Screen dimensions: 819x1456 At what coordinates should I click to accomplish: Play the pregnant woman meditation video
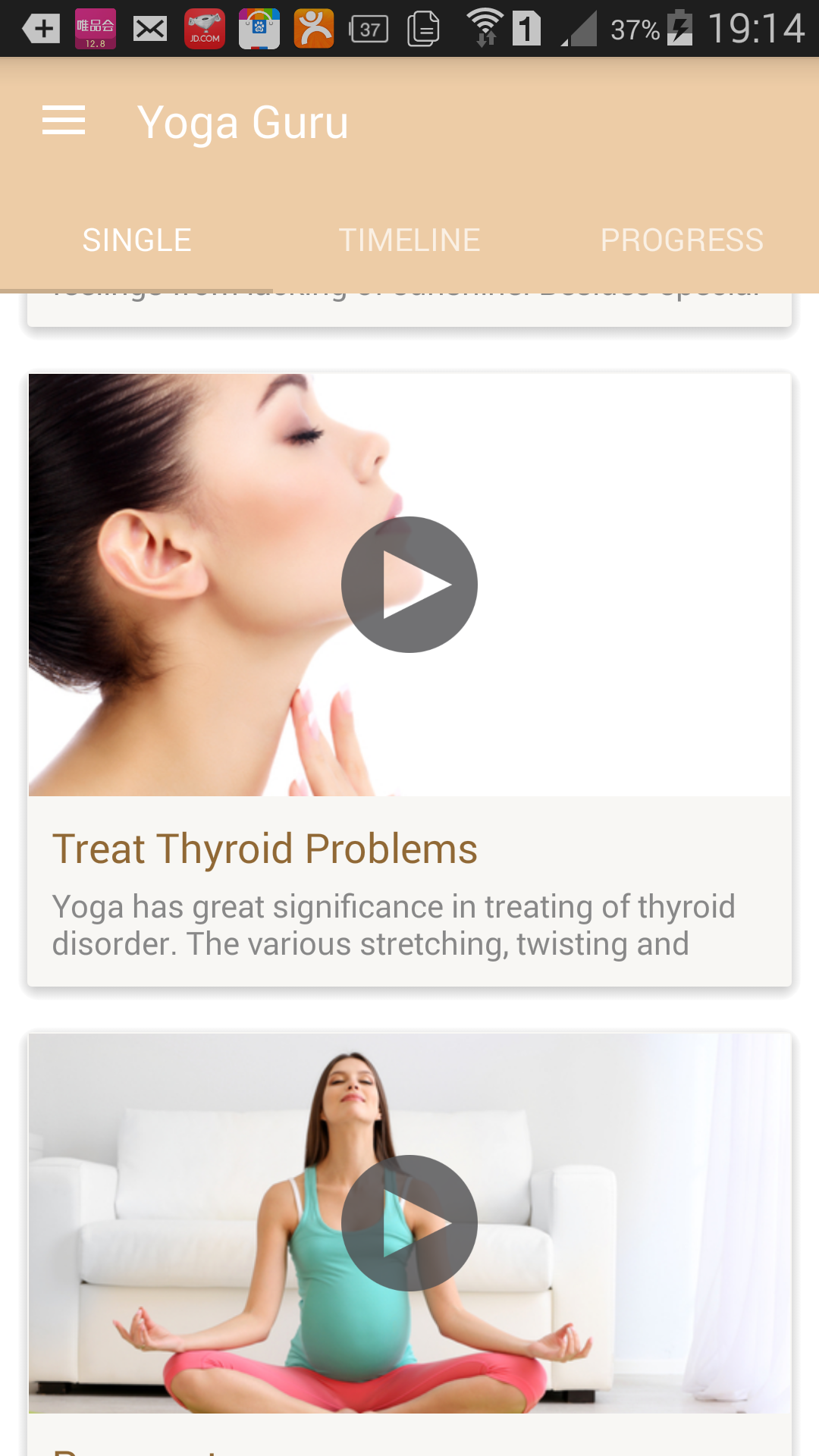[x=409, y=1223]
